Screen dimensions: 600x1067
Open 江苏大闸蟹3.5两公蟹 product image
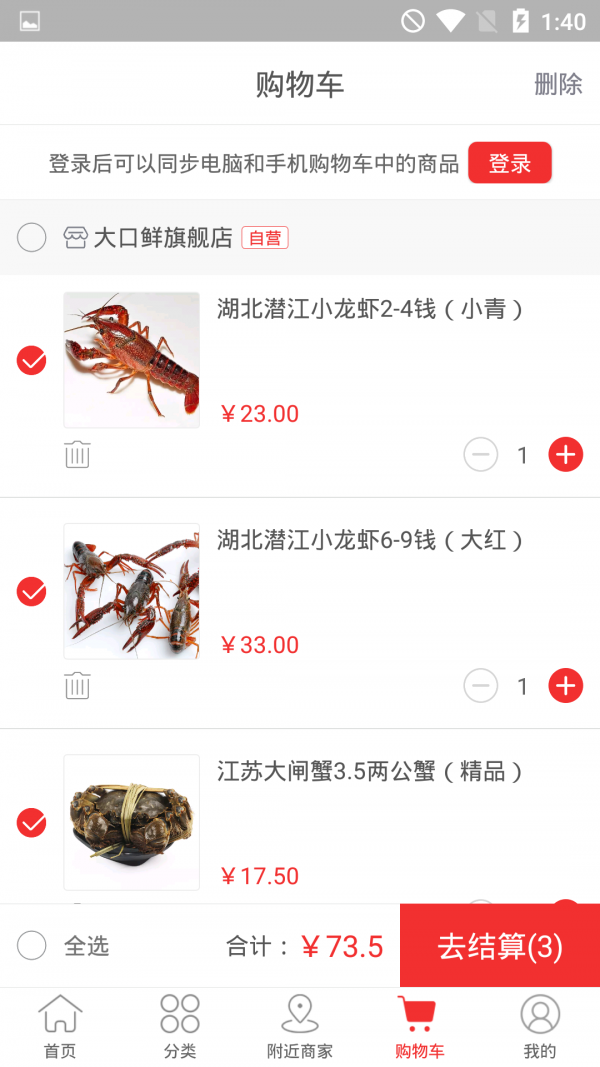[132, 822]
